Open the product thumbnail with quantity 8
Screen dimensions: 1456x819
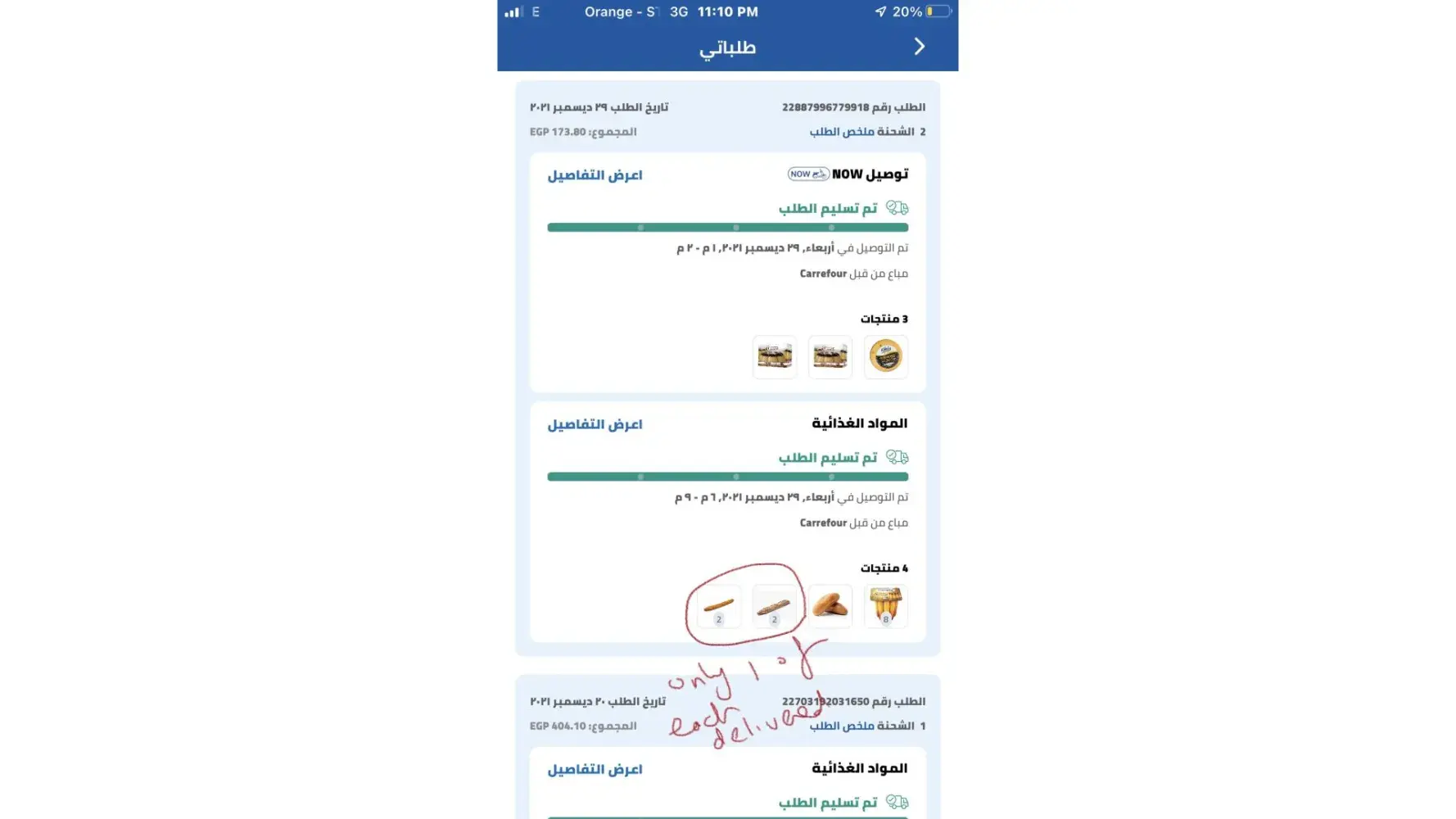click(x=885, y=607)
